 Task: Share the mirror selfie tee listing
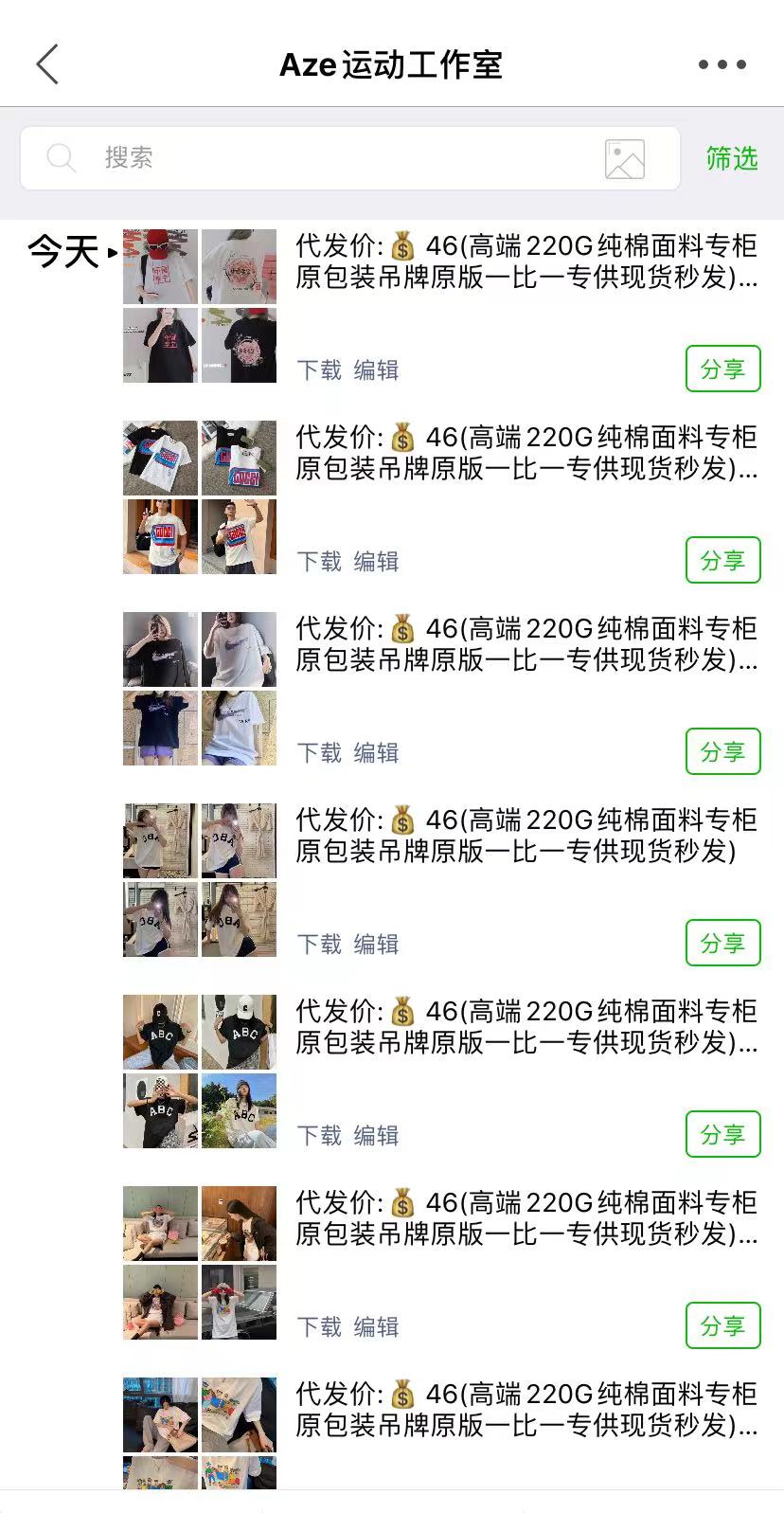coord(722,751)
